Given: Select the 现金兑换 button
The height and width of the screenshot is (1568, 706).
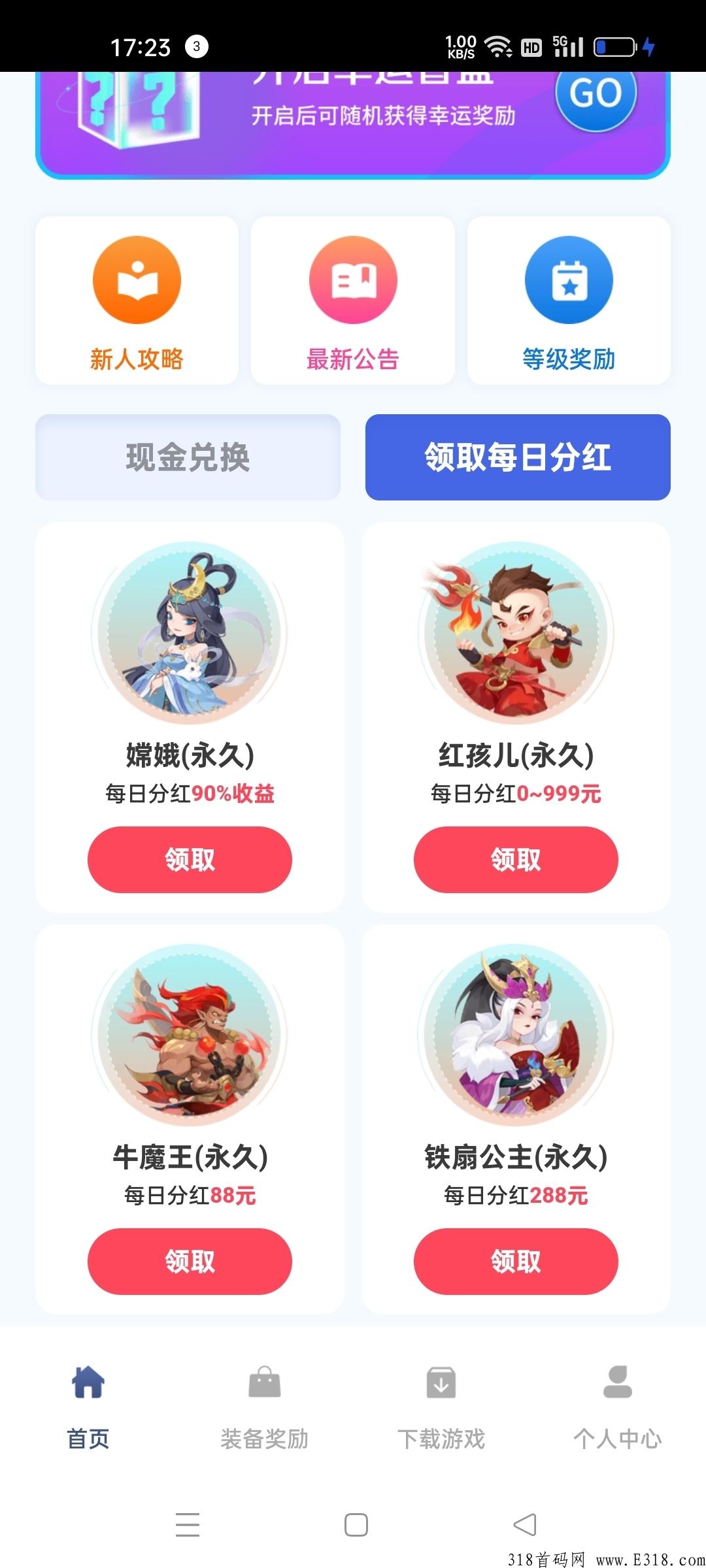Looking at the screenshot, I should [188, 457].
